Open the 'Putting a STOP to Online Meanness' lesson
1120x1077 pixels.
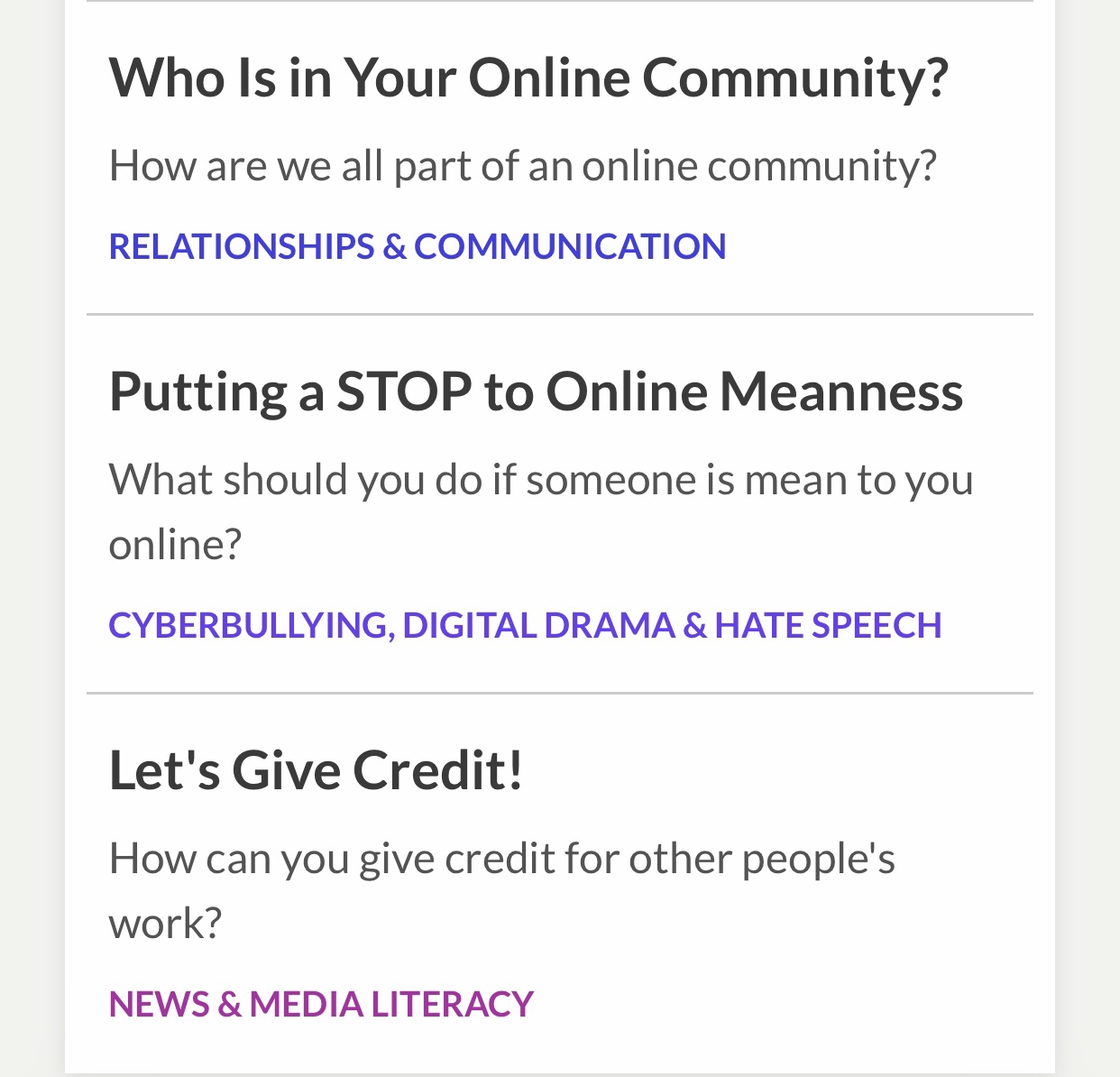pos(536,391)
